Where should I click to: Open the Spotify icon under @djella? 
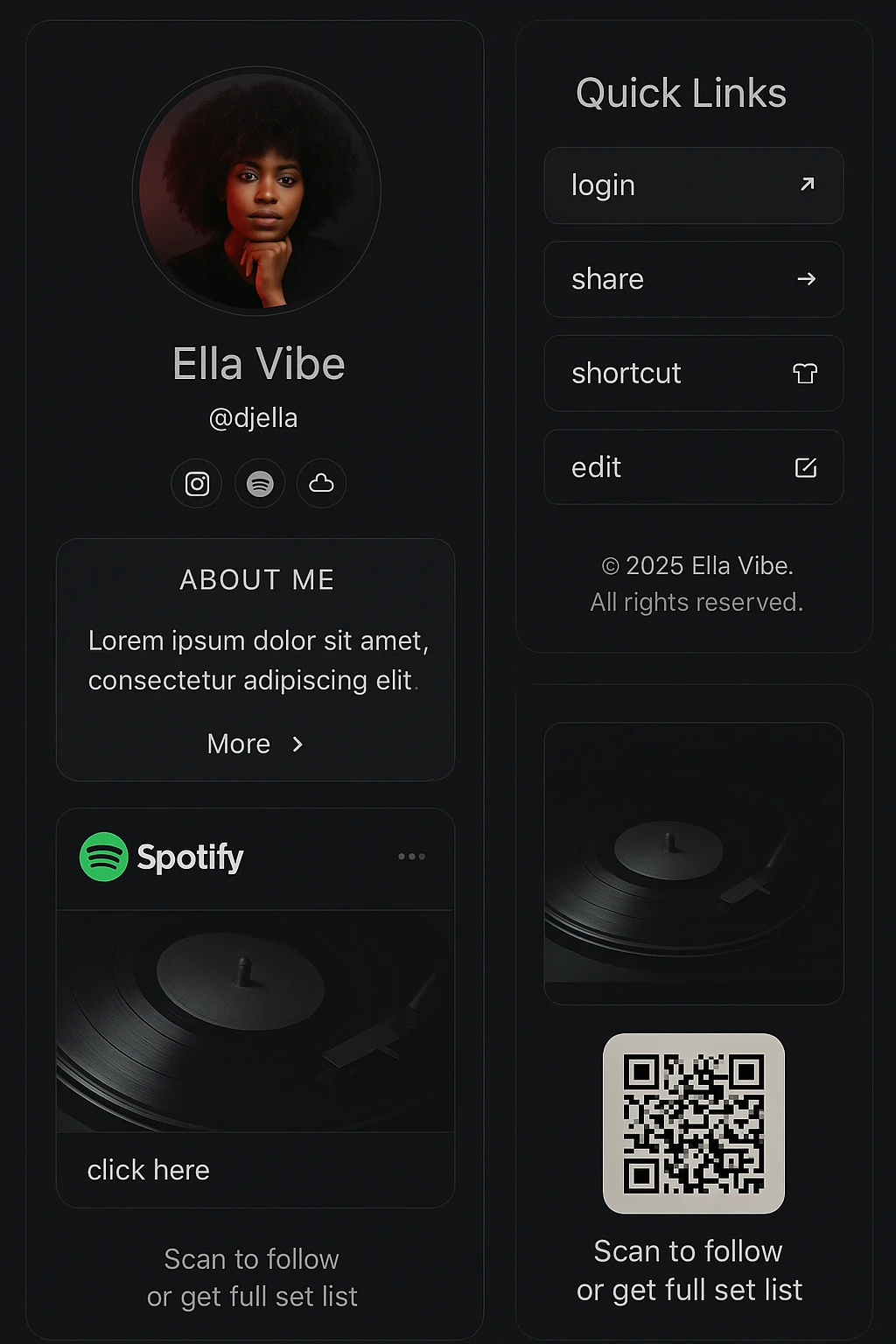pos(260,484)
